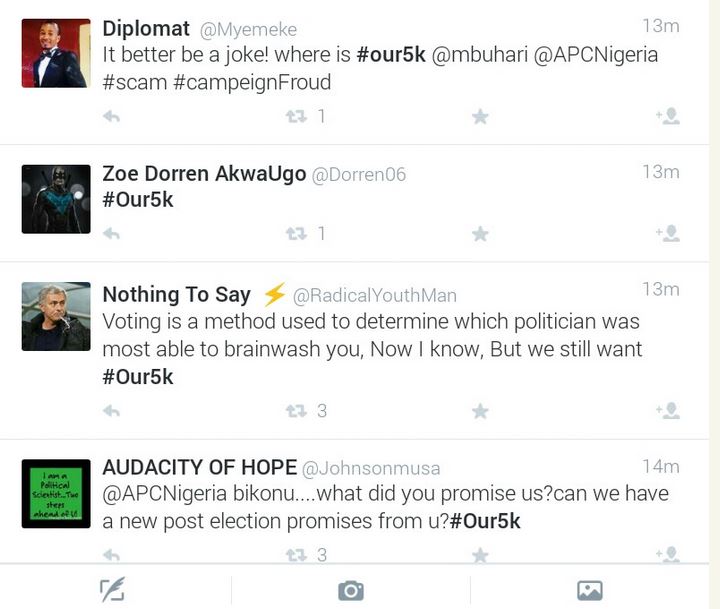The width and height of the screenshot is (720, 609).
Task: Favorite Diplomat's tweet with the star
Action: click(480, 117)
